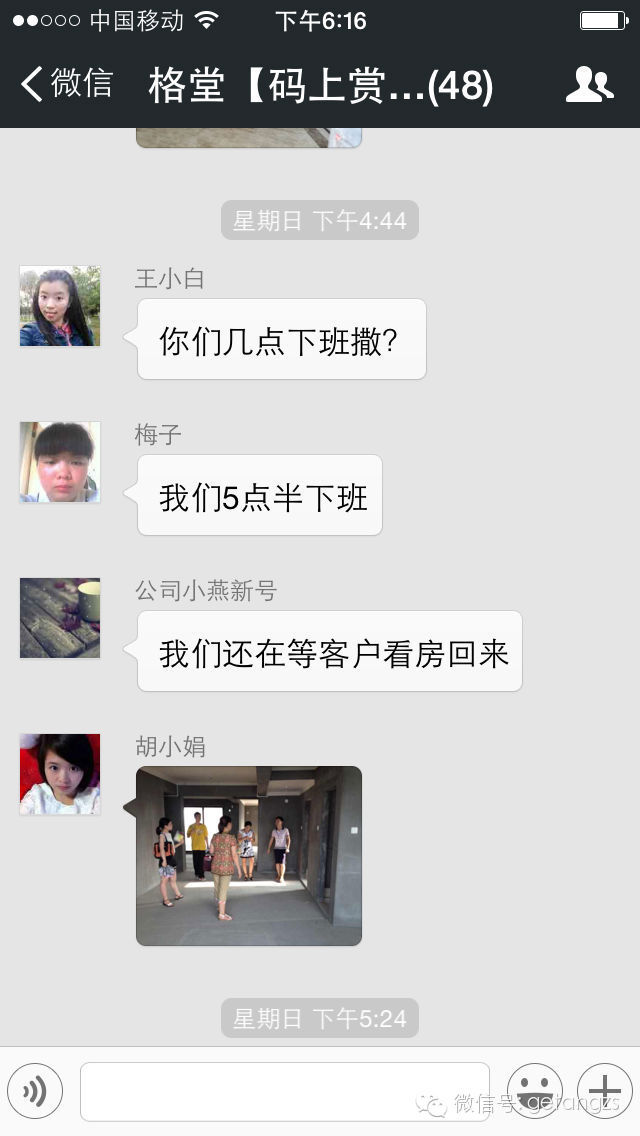View 胡小娟's profile avatar
640x1136 pixels.
pyautogui.click(x=60, y=774)
